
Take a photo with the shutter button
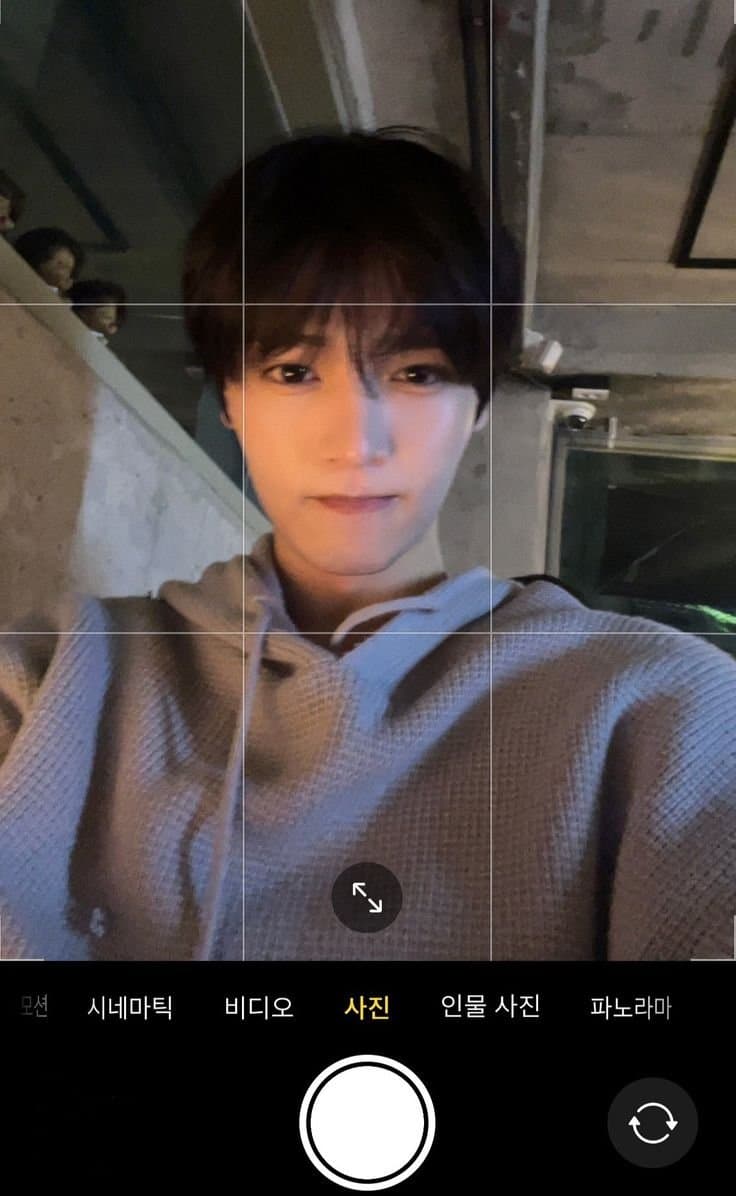click(x=367, y=1122)
